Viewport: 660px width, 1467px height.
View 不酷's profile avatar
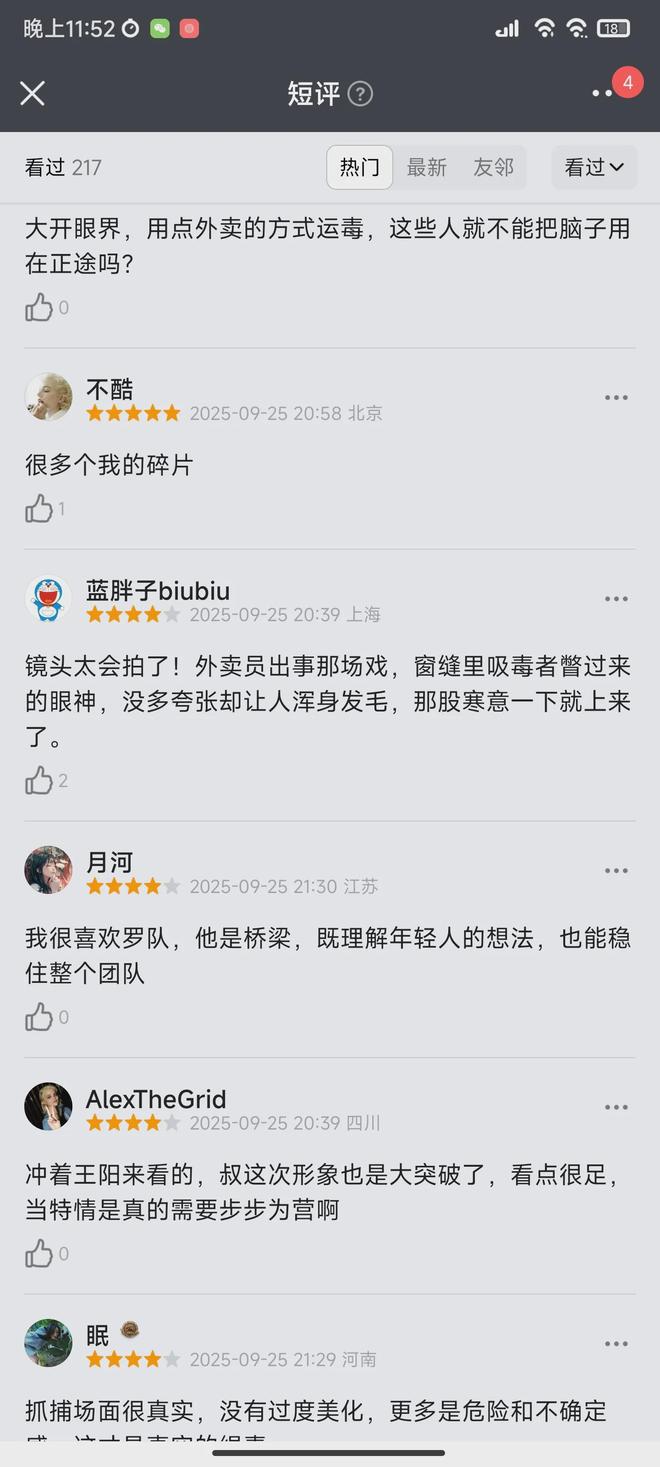49,397
